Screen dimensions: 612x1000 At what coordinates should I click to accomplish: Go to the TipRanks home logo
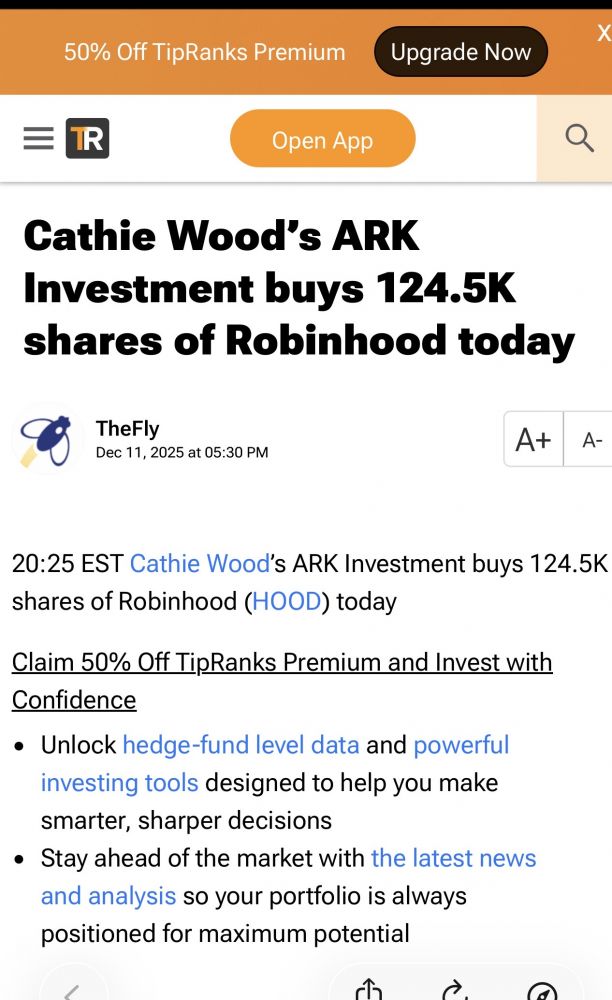click(87, 138)
